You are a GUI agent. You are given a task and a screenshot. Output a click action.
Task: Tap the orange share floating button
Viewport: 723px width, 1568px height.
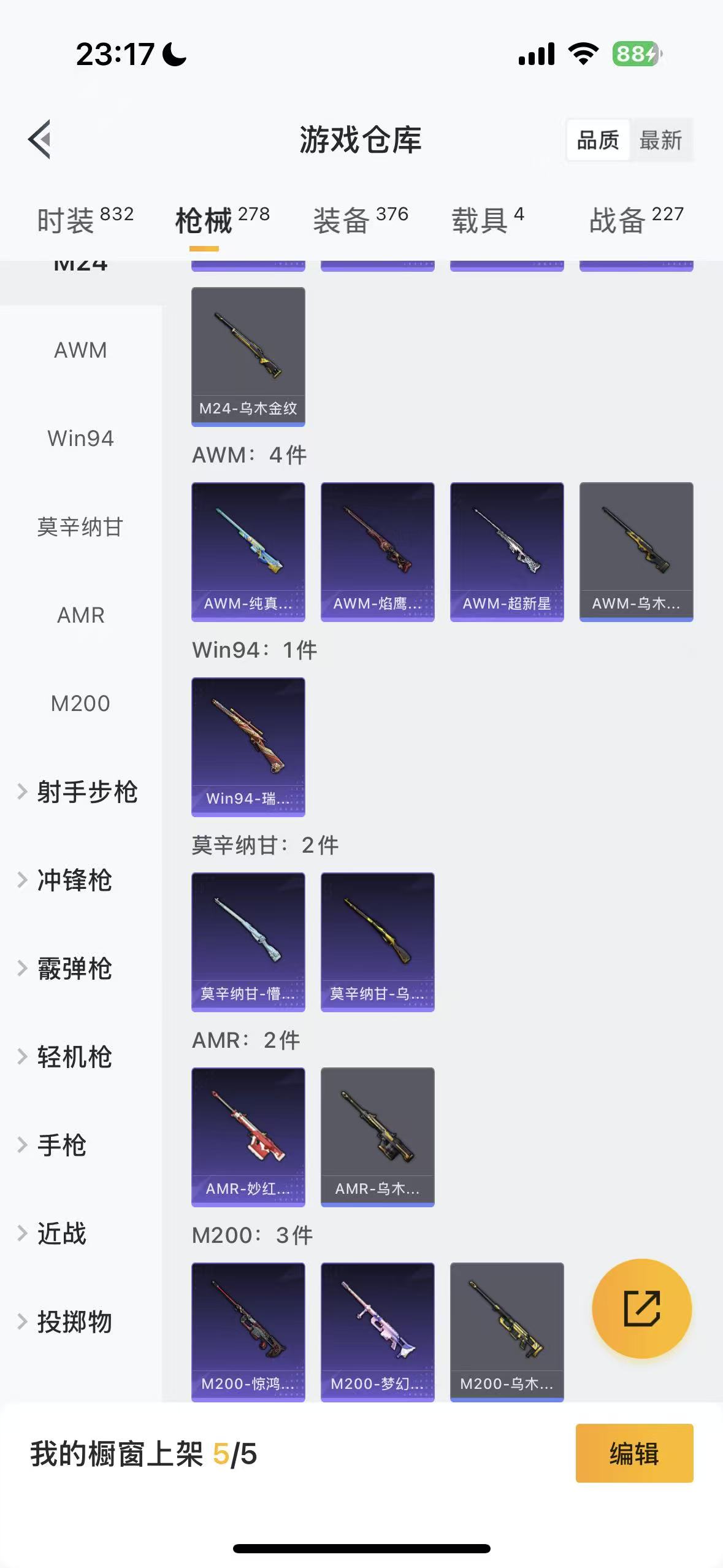[641, 1309]
